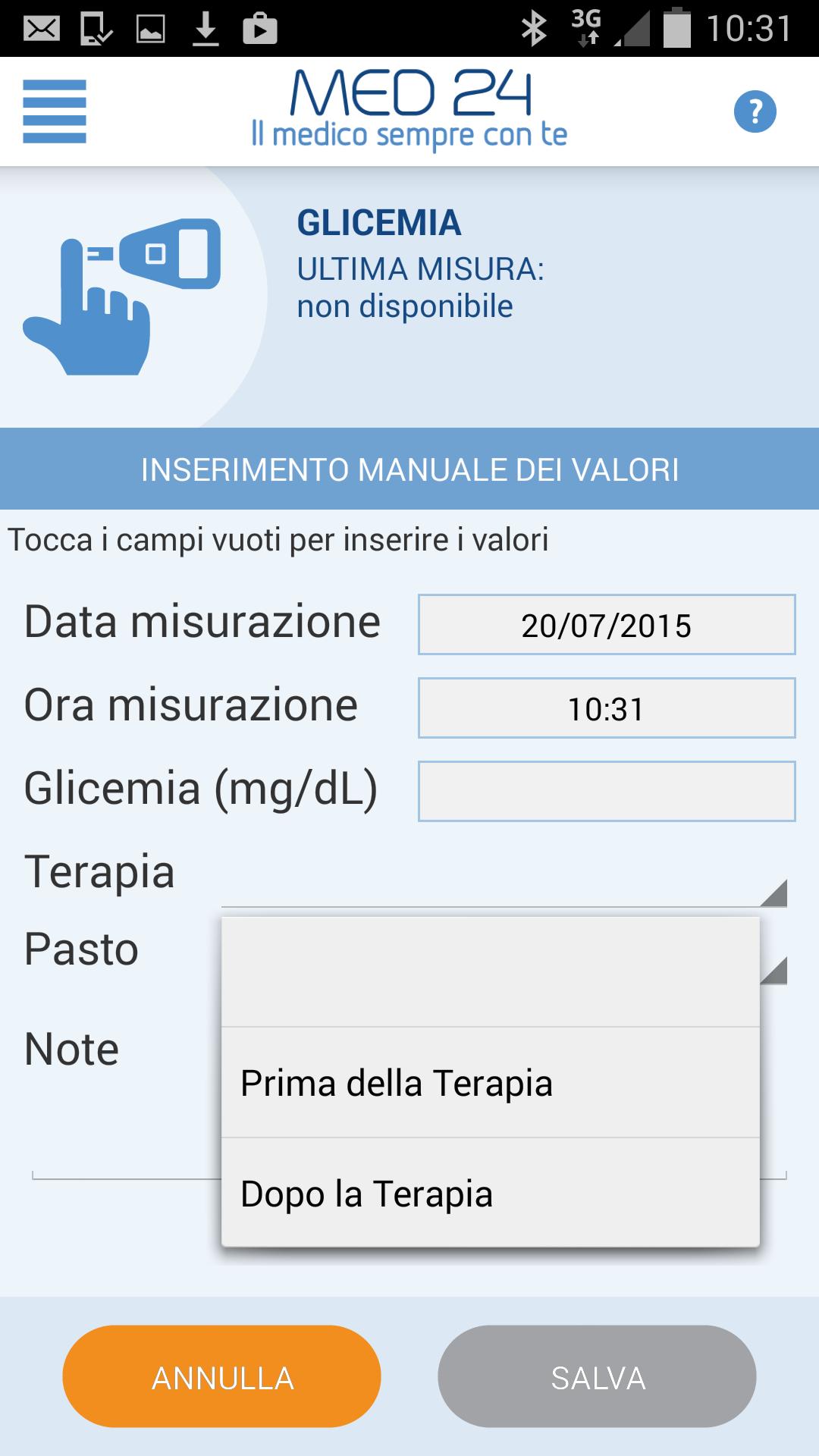Tap the battery indicator

tap(675, 23)
